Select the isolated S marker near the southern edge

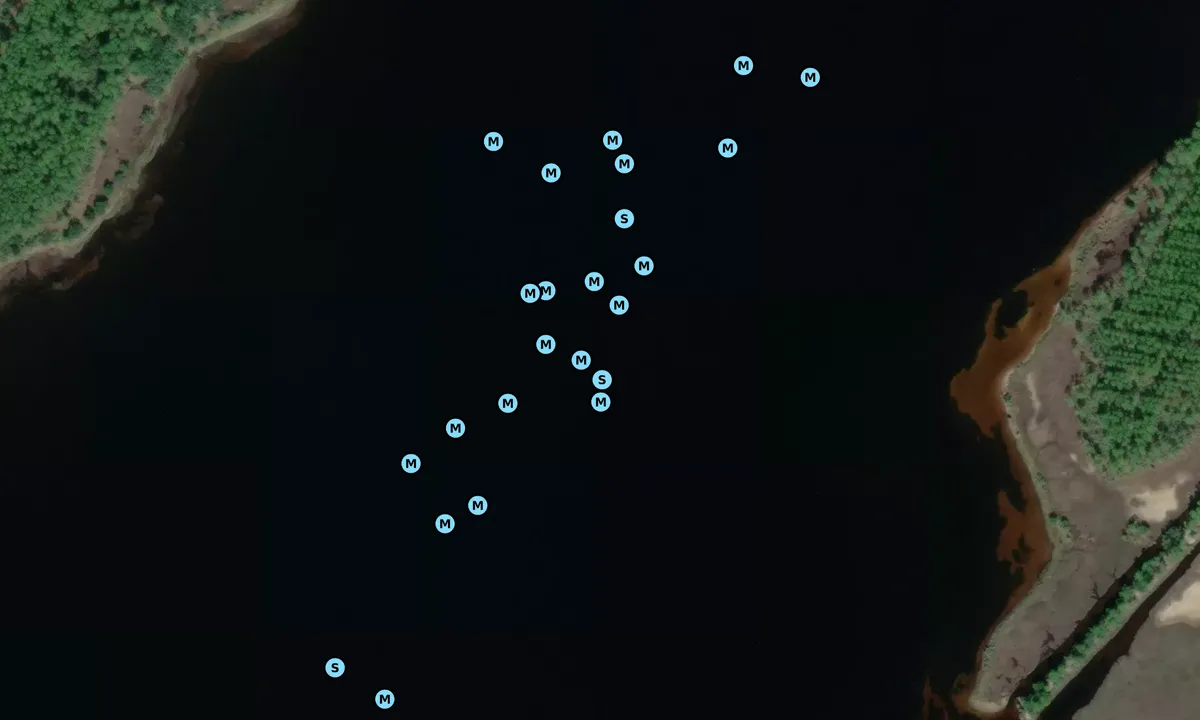(x=335, y=667)
